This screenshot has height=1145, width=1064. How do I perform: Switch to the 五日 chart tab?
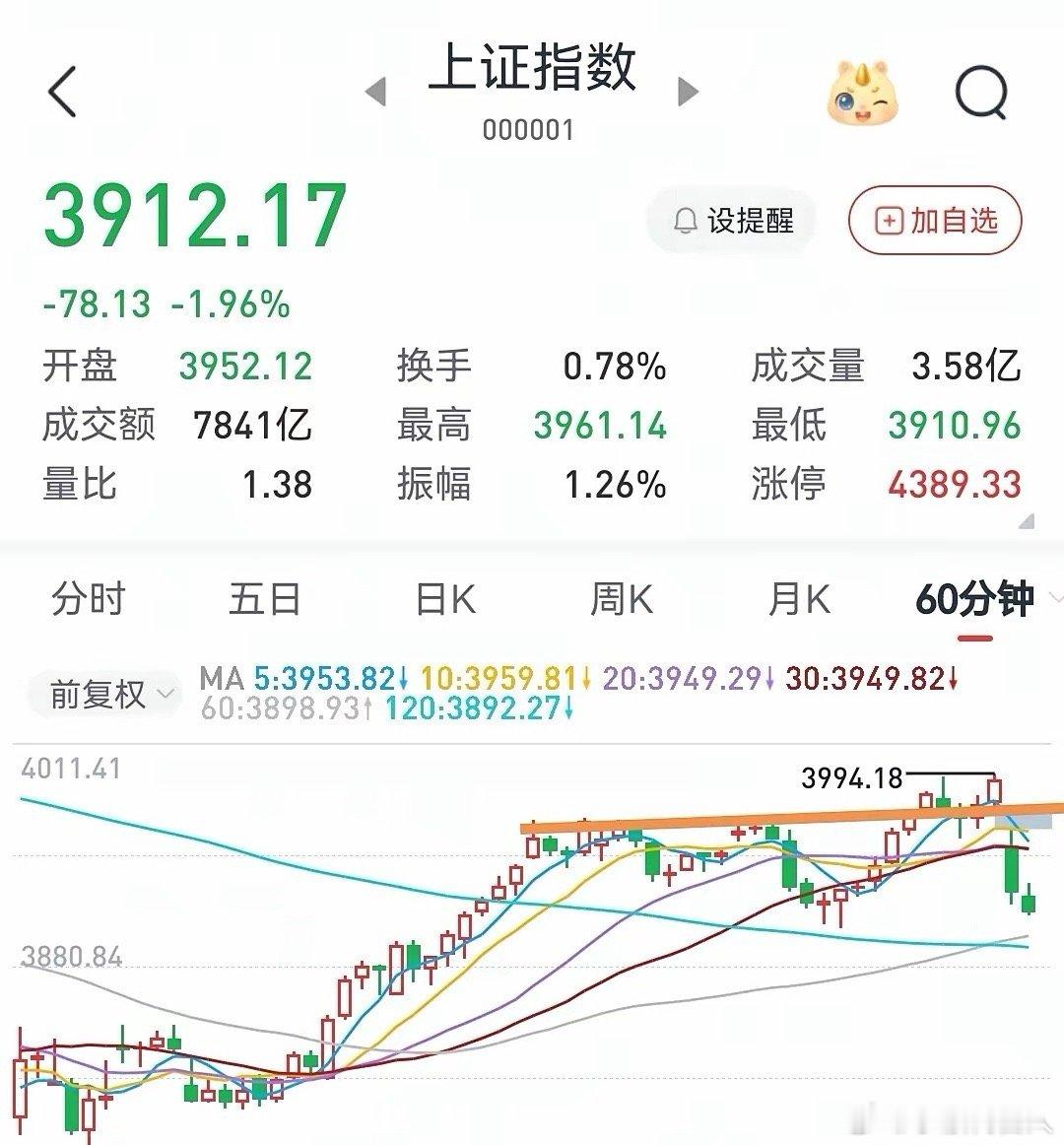(x=265, y=599)
